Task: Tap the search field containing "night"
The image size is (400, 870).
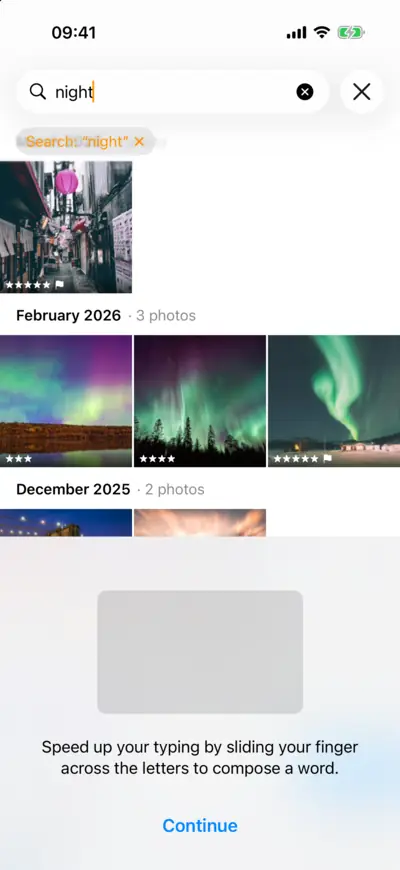Action: pos(172,92)
